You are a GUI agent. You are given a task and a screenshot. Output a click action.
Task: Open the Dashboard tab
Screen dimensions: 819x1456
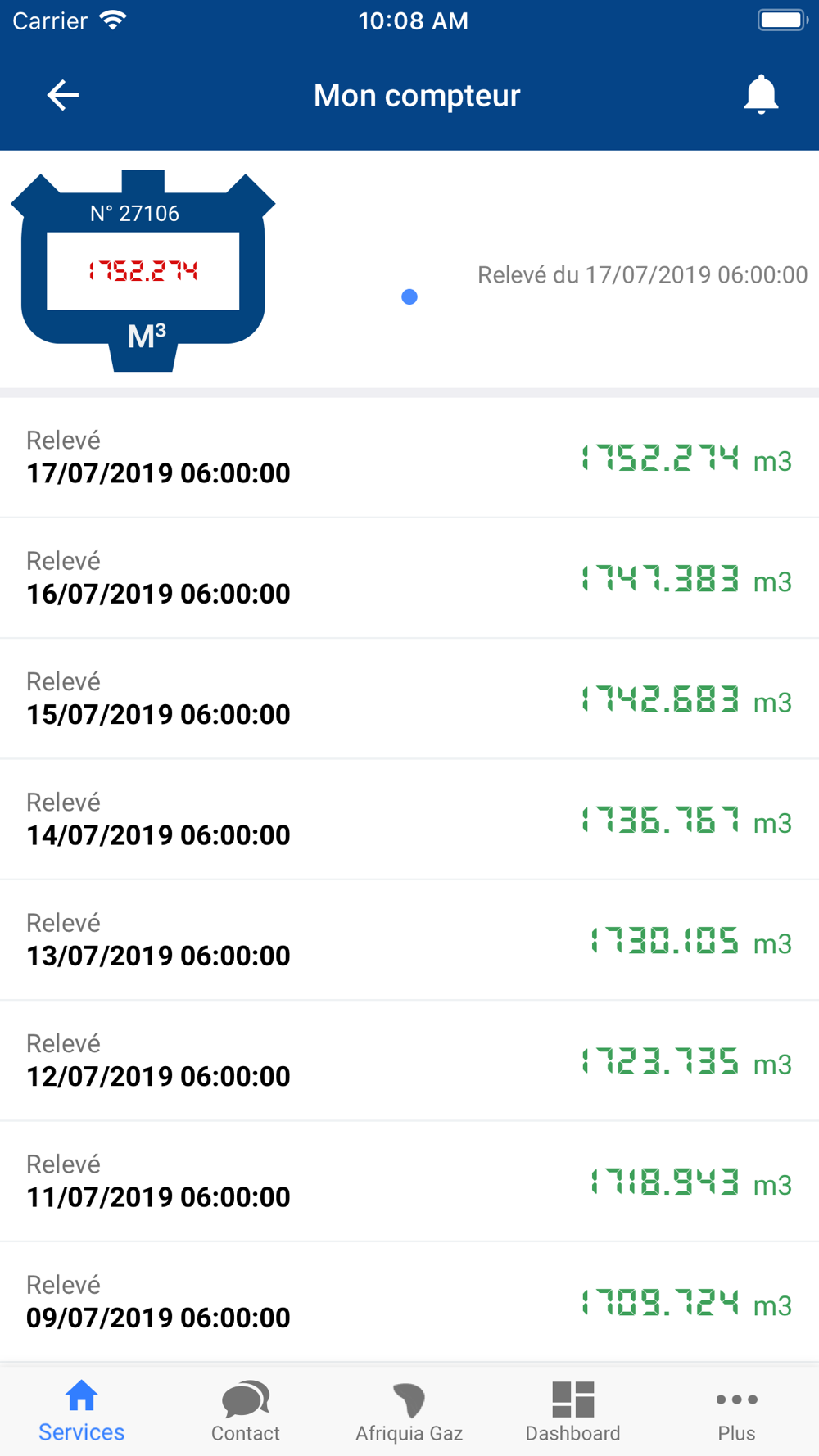coord(573,1411)
